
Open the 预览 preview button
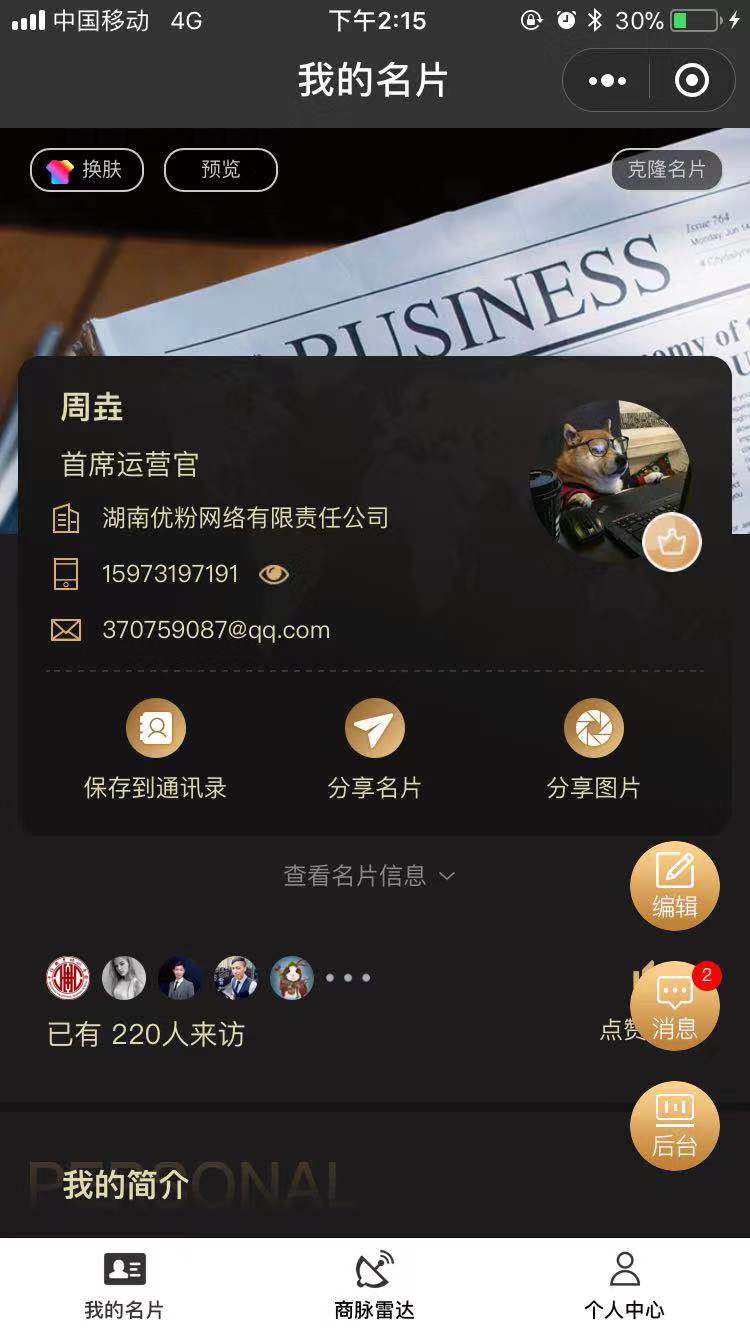click(x=220, y=170)
